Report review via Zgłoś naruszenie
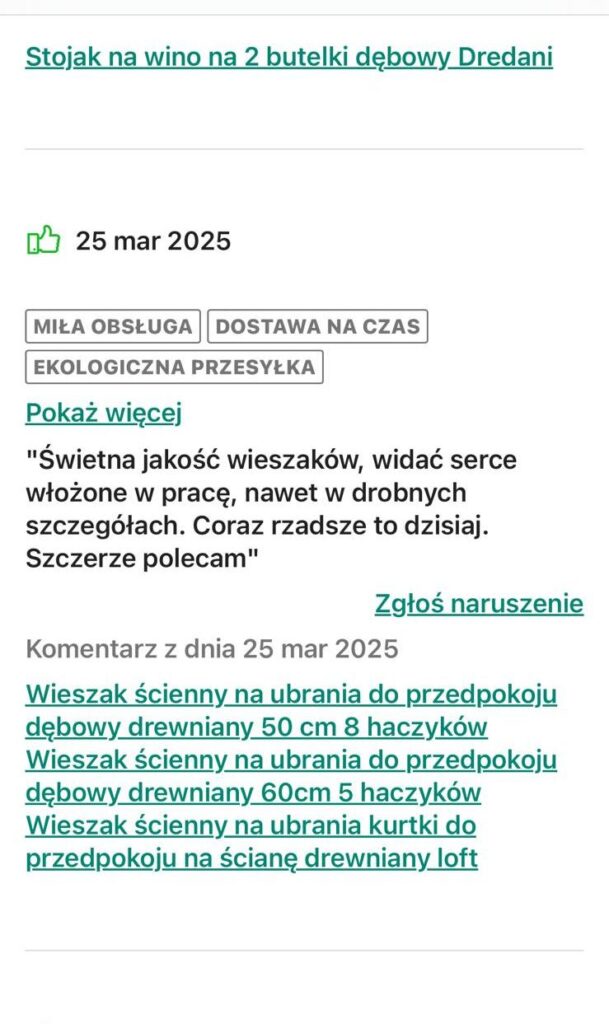The height and width of the screenshot is (1024, 609). (x=478, y=603)
